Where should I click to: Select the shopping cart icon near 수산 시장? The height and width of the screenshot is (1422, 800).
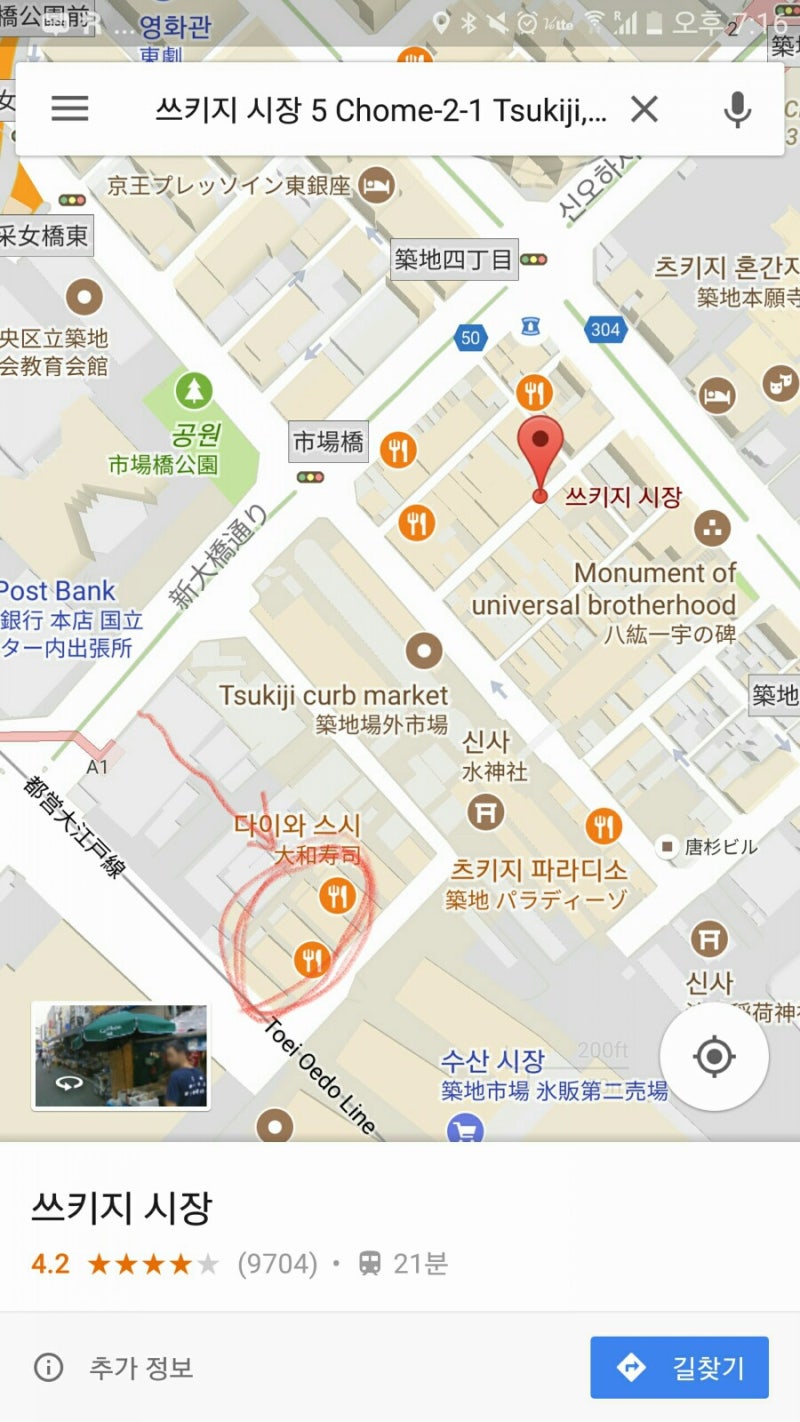click(466, 1129)
